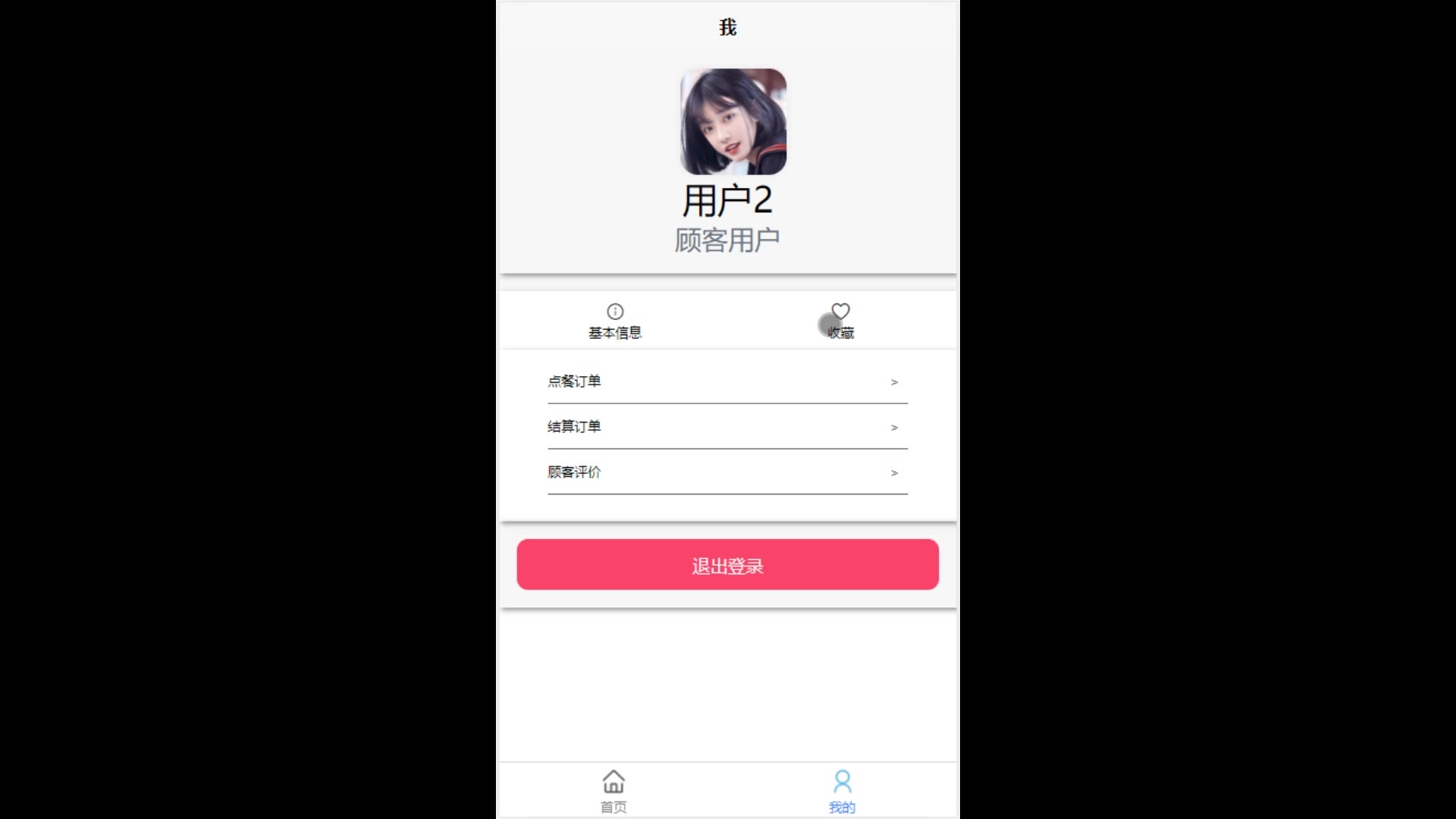Select the 我的 tab
Image resolution: width=1456 pixels, height=819 pixels.
pyautogui.click(x=842, y=791)
